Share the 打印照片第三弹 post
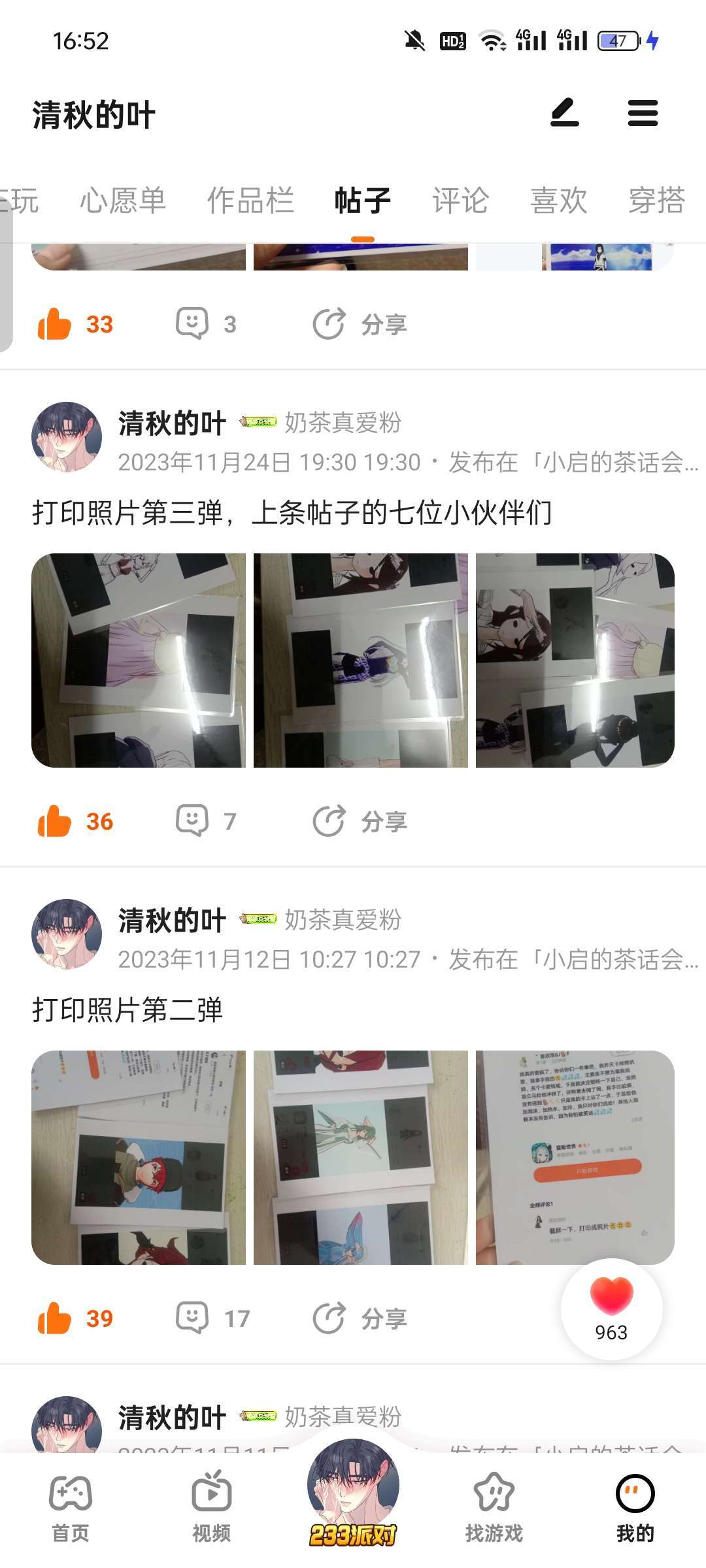706x1568 pixels. [361, 821]
